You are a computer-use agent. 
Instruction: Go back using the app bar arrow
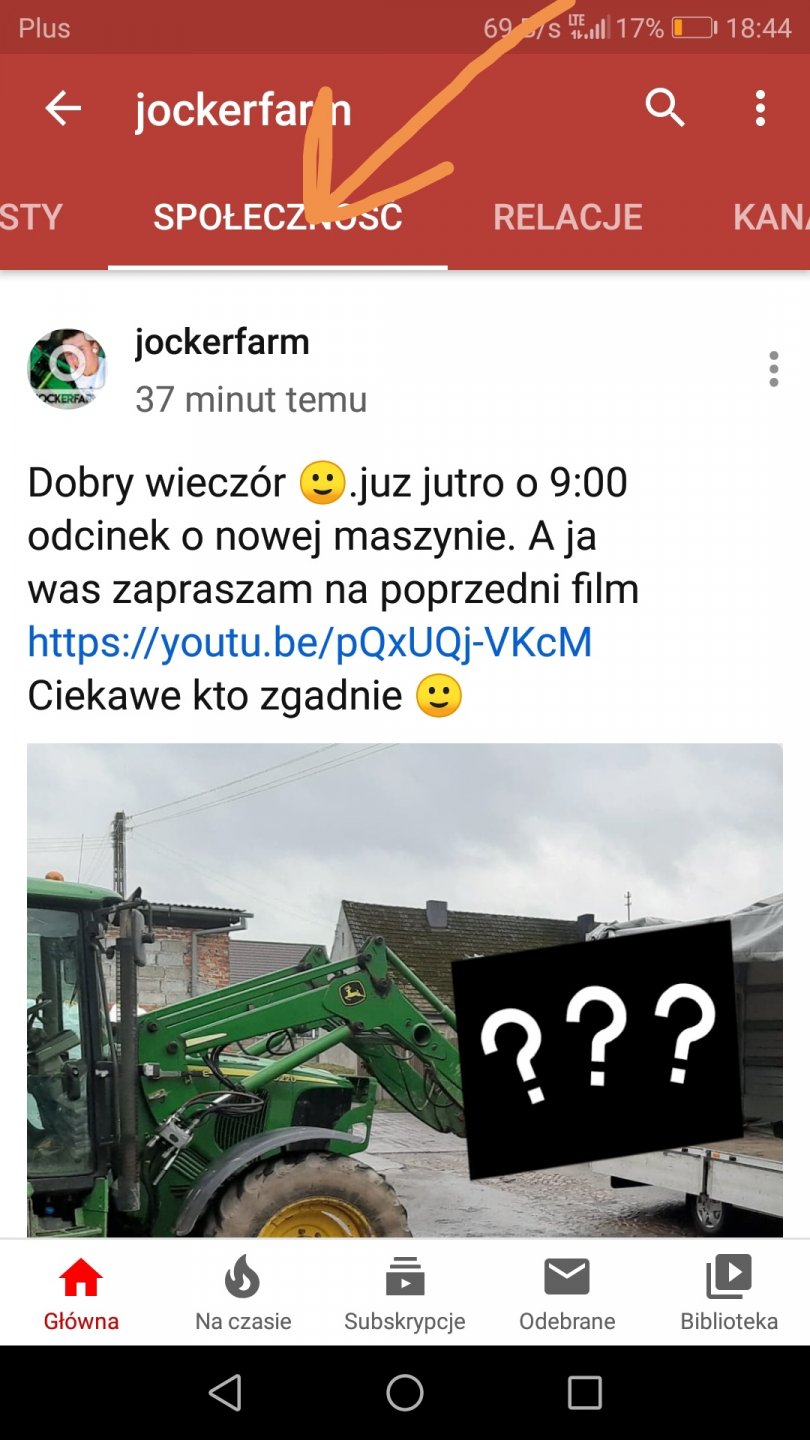tap(63, 108)
